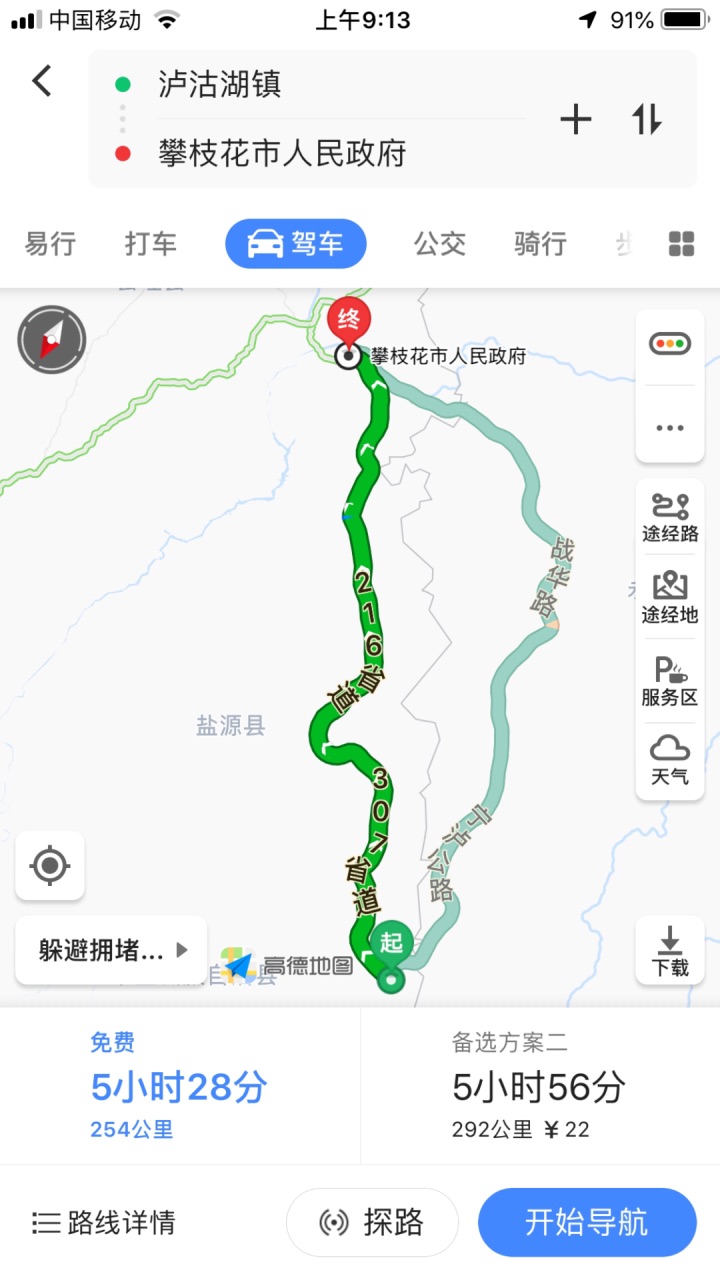Add a waypoint with the plus icon
This screenshot has height=1280, width=720.
(575, 120)
